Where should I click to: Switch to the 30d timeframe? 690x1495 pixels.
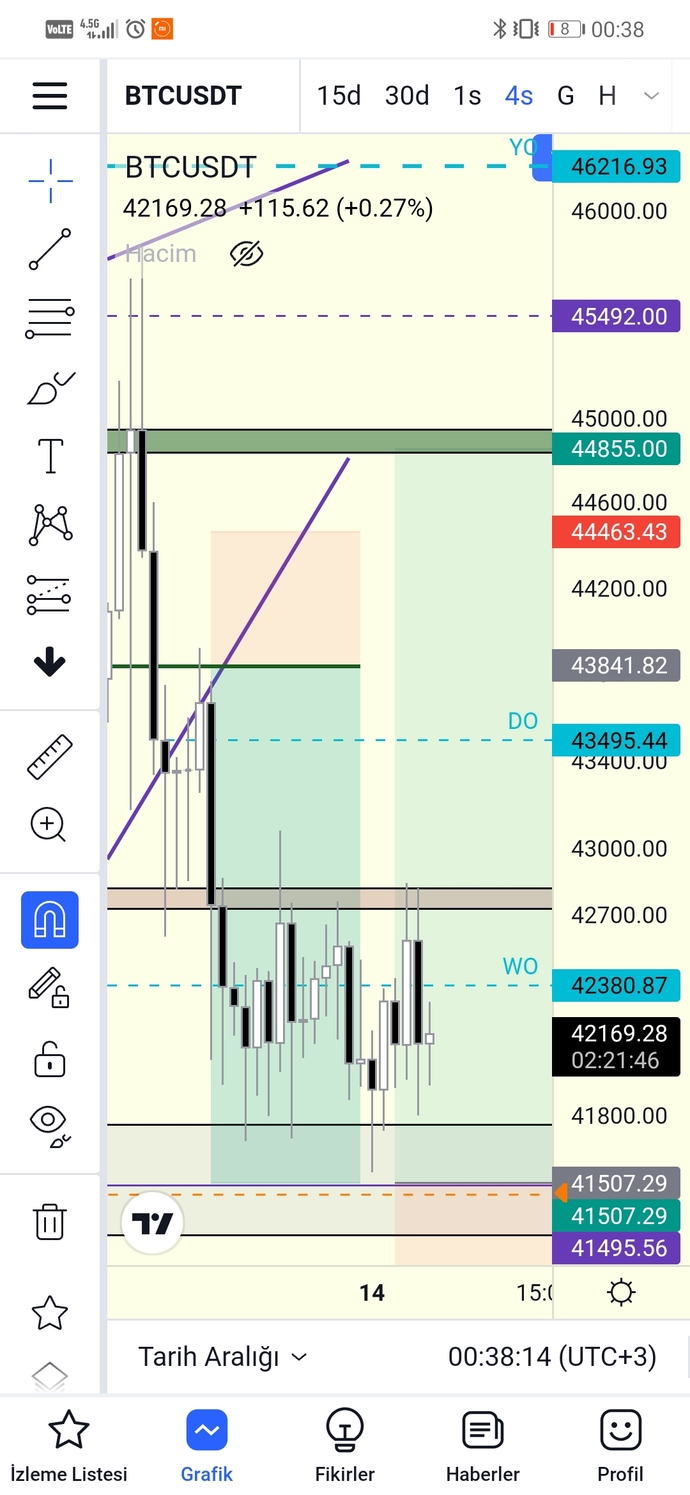[x=407, y=96]
